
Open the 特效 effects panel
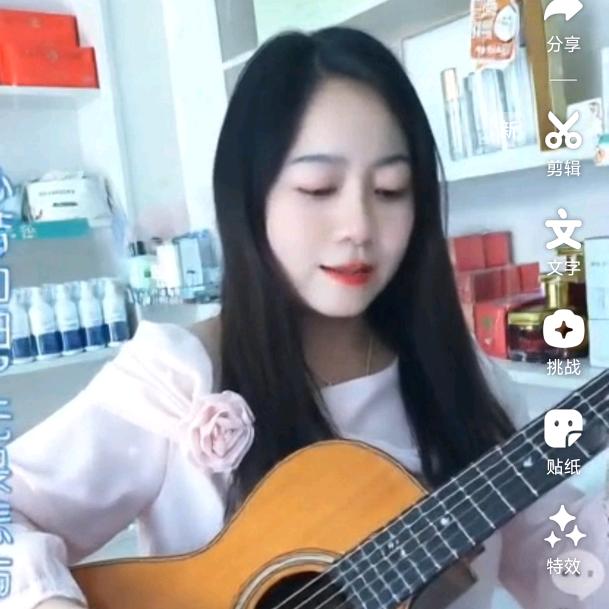click(563, 528)
